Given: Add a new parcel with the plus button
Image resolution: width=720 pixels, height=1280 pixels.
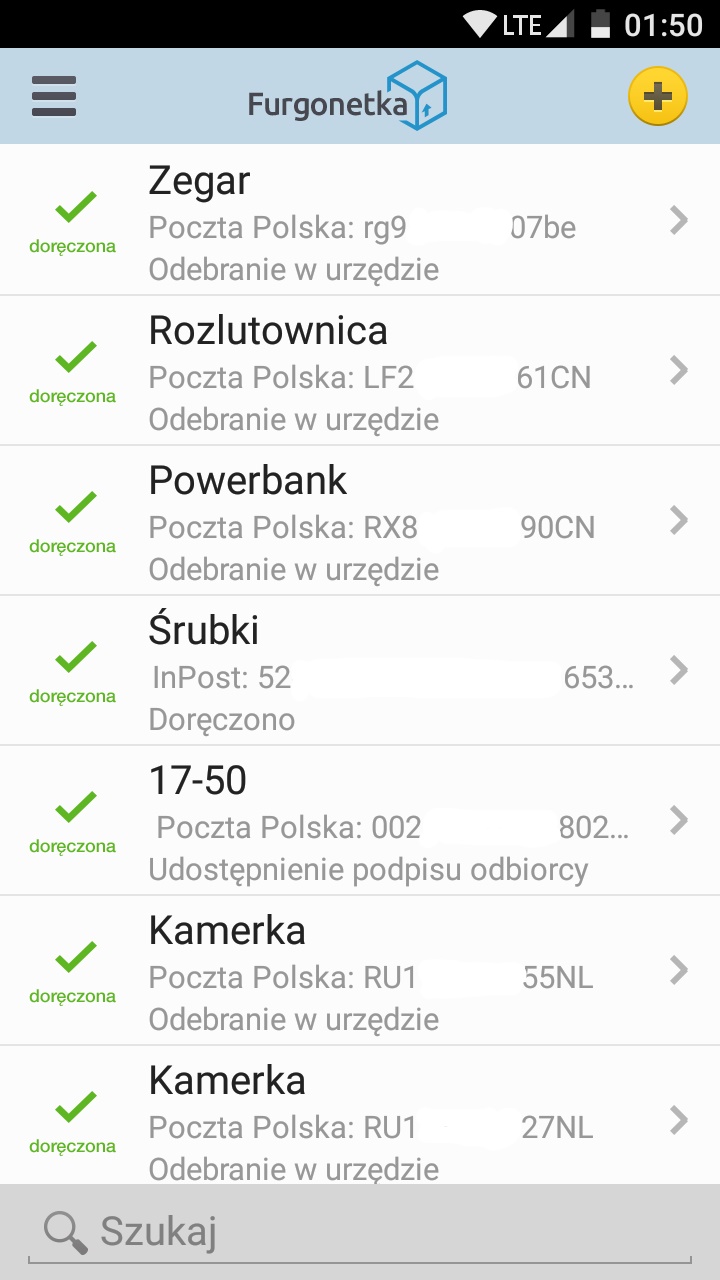Looking at the screenshot, I should click(x=657, y=96).
